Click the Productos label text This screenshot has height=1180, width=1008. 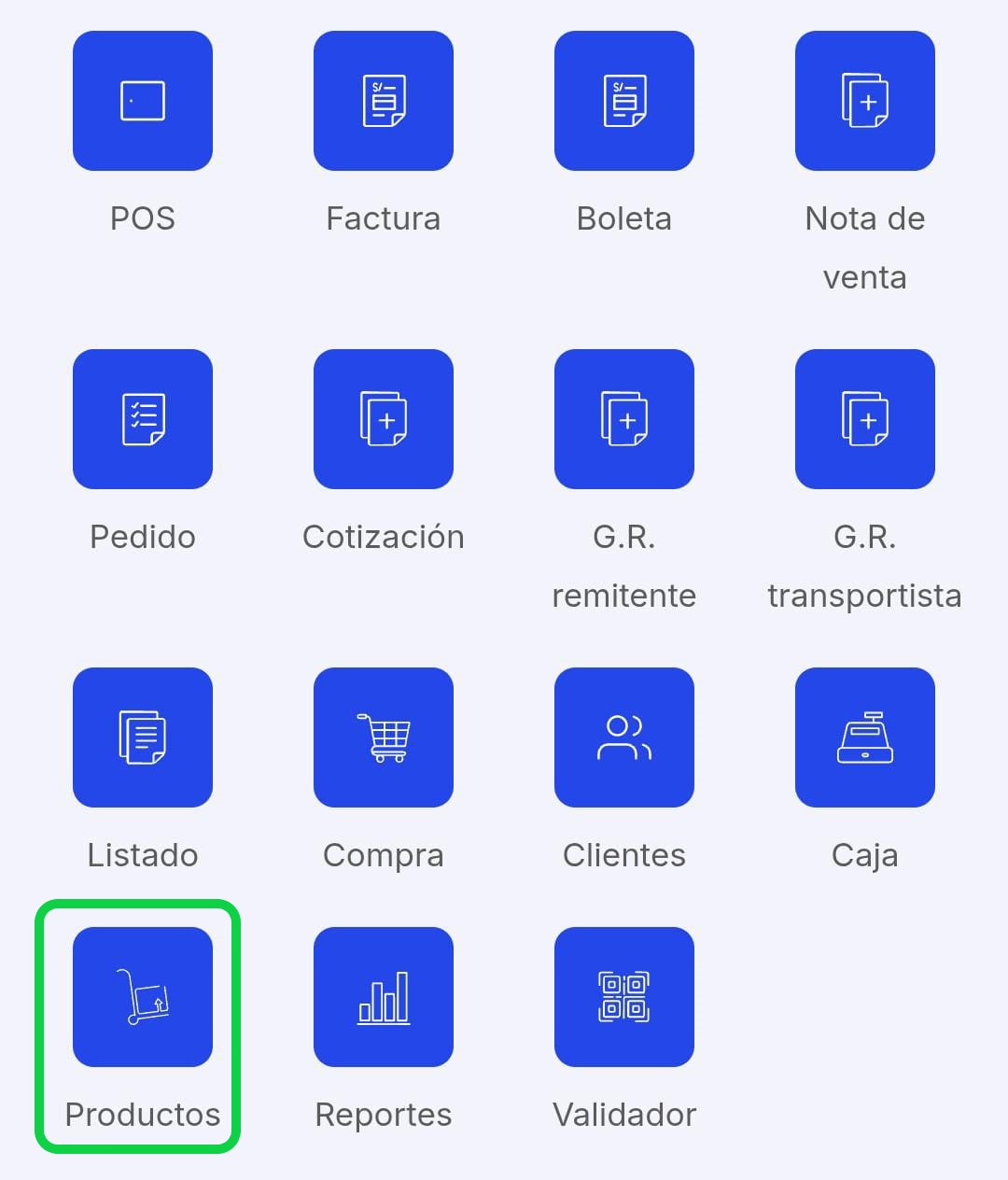tap(142, 1114)
